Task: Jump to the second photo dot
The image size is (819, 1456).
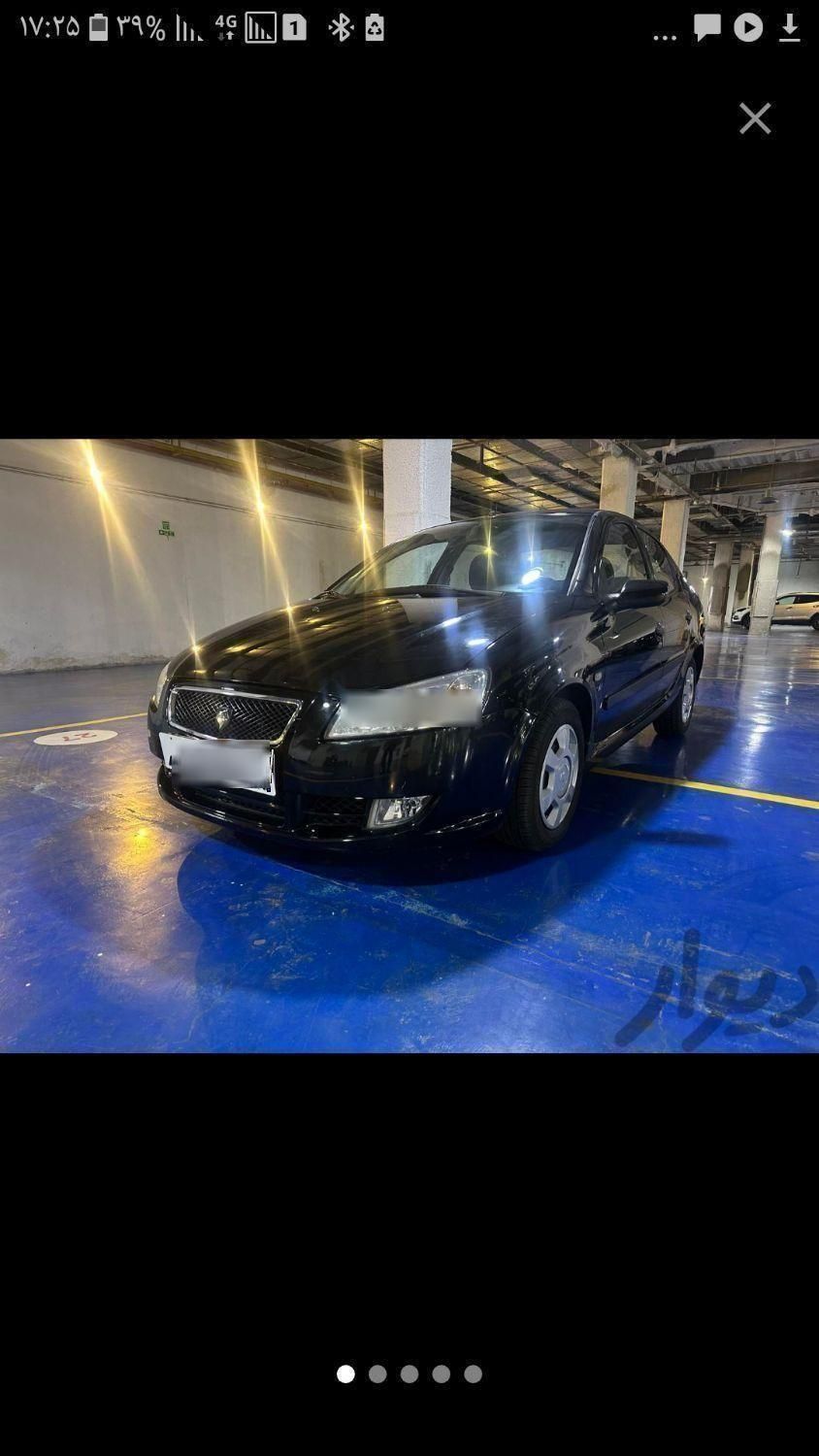Action: tap(377, 1373)
